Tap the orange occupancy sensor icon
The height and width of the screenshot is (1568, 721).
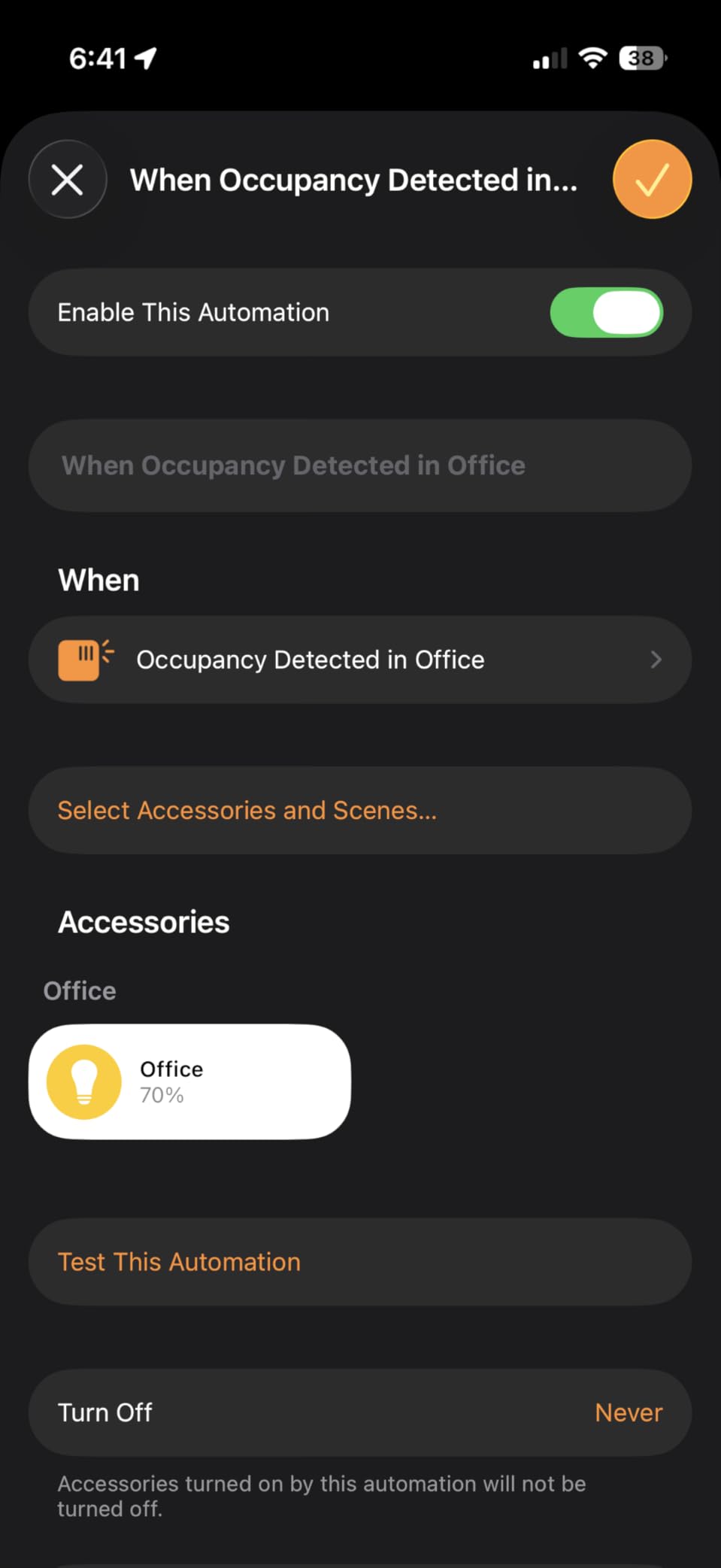tap(84, 659)
